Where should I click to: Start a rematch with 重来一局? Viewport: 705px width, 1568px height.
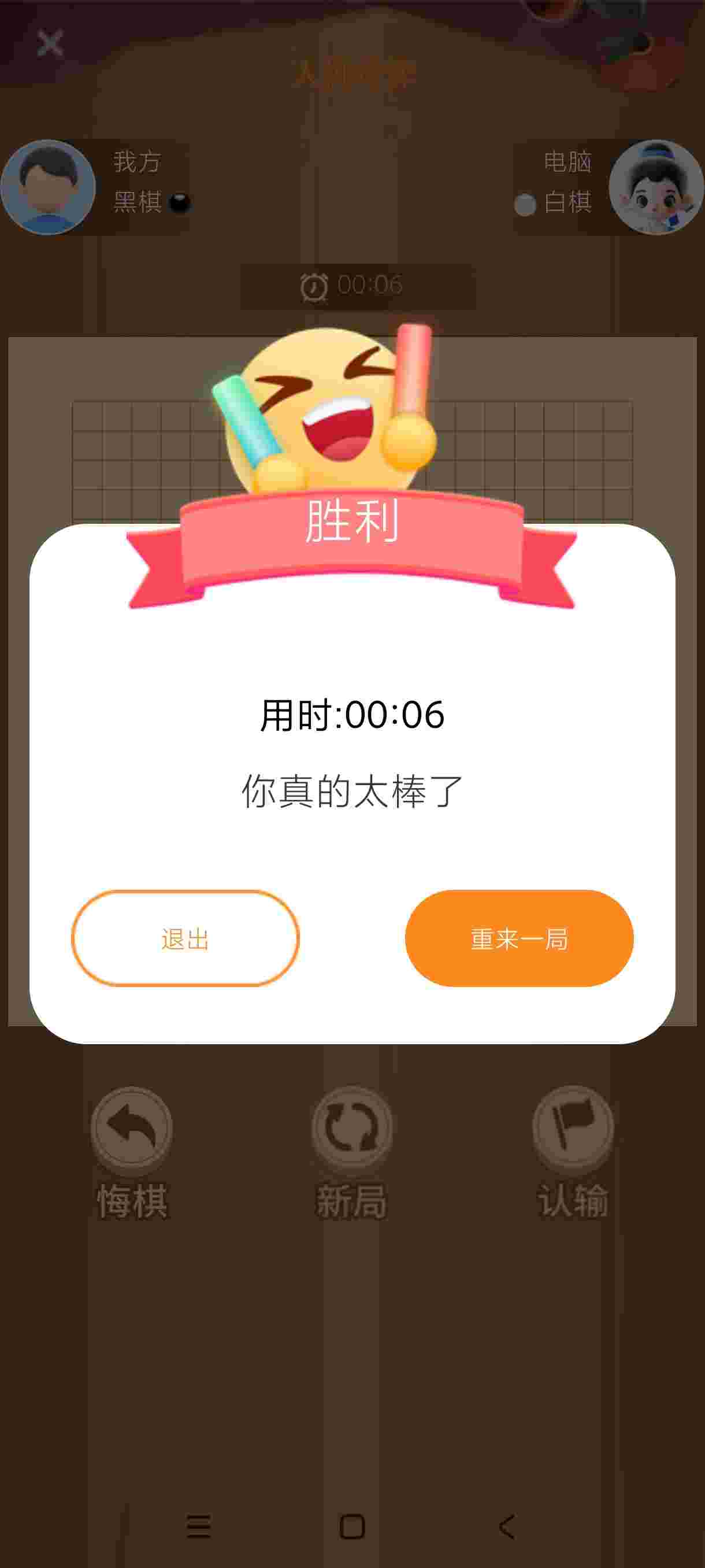click(x=519, y=938)
